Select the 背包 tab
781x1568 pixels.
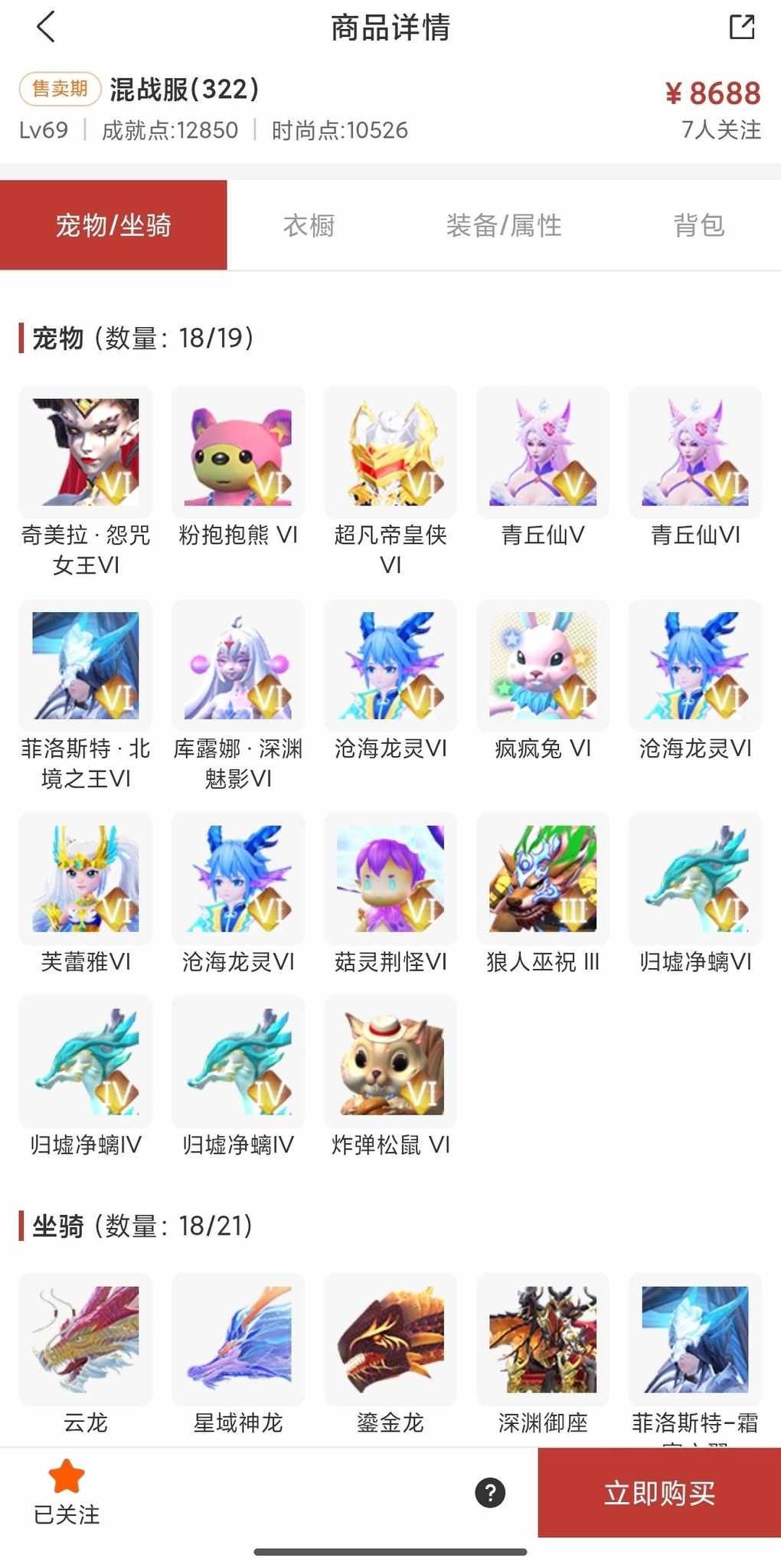pyautogui.click(x=698, y=225)
